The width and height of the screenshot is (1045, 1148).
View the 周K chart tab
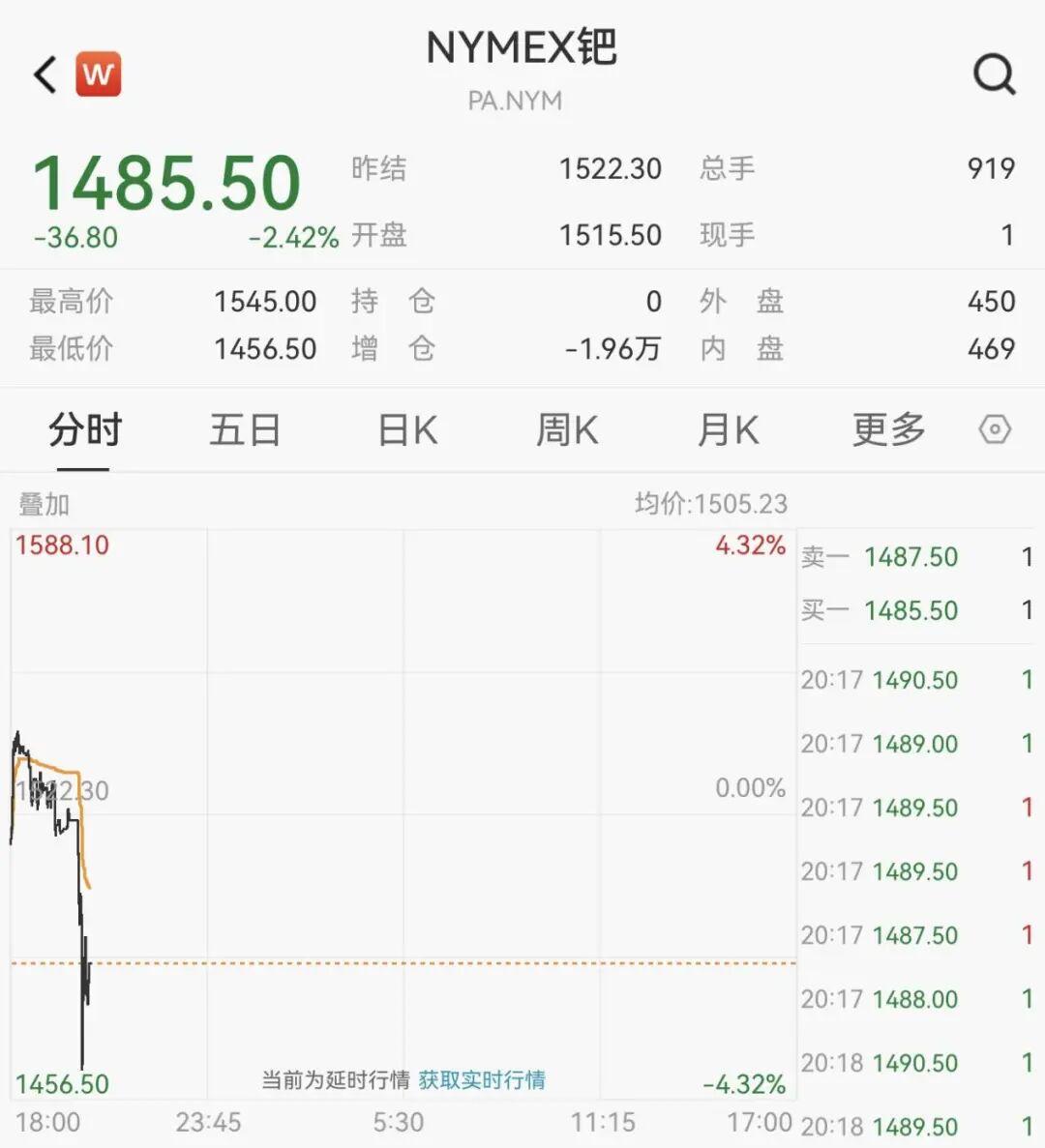pyautogui.click(x=567, y=430)
